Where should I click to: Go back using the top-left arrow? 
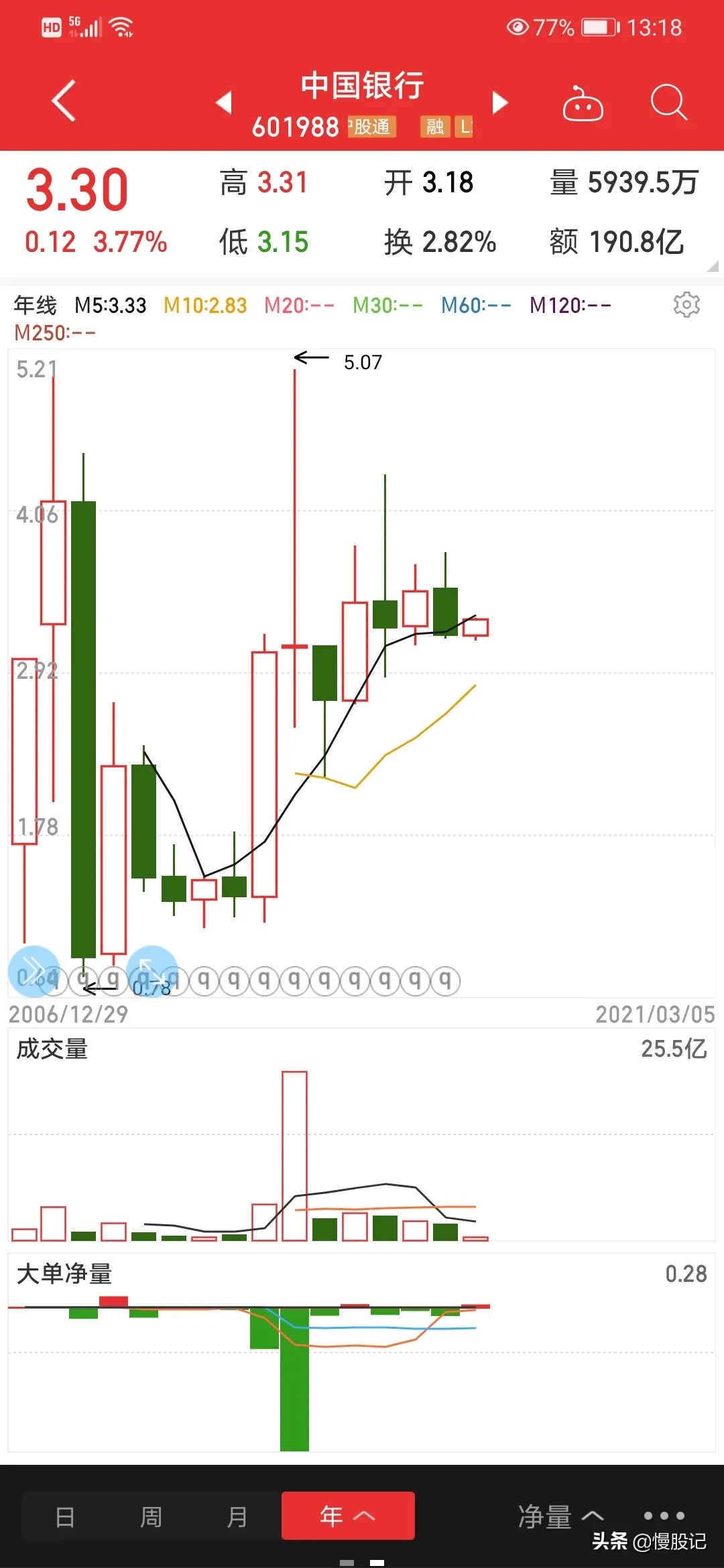[64, 101]
